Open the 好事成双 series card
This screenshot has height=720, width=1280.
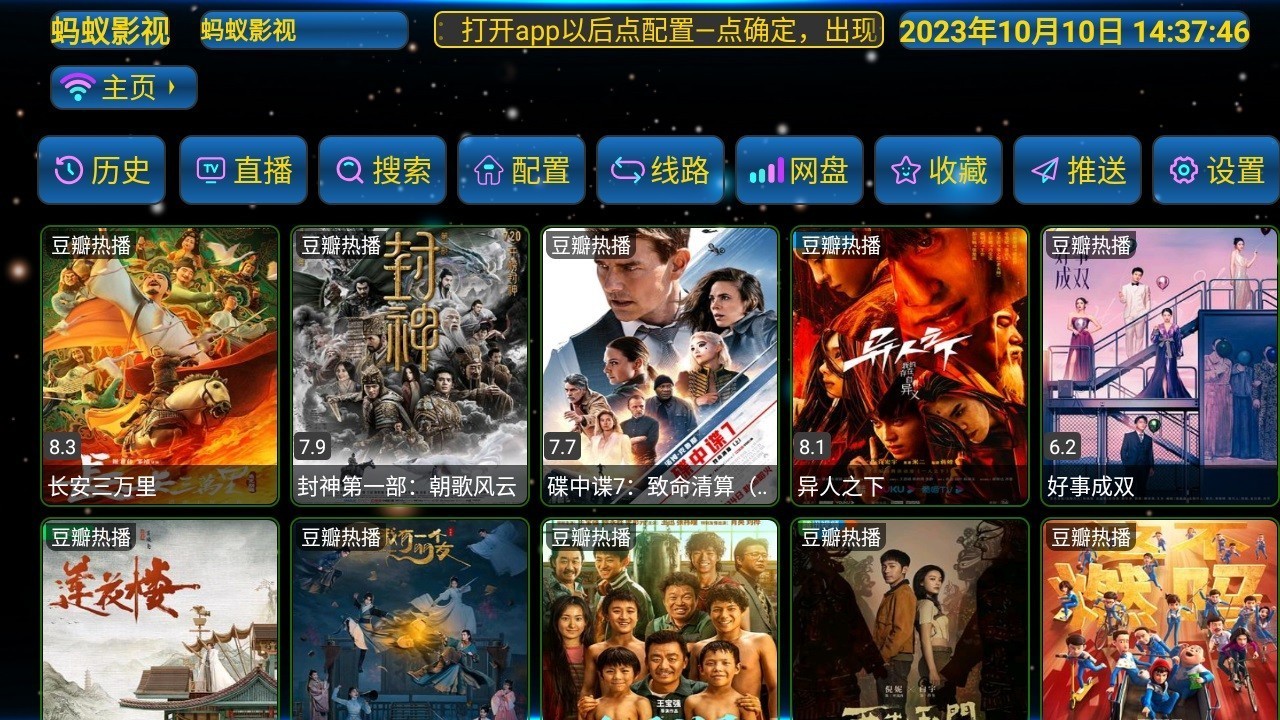1160,365
